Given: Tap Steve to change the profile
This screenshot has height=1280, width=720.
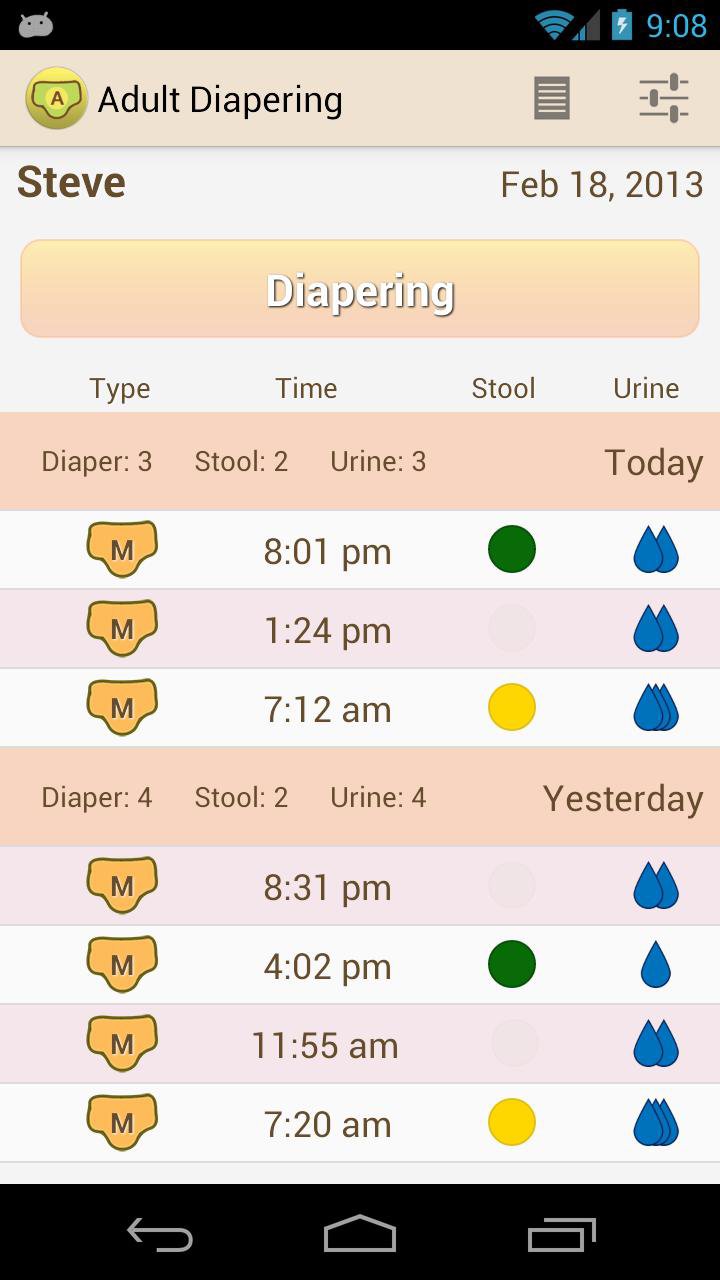Looking at the screenshot, I should 70,183.
